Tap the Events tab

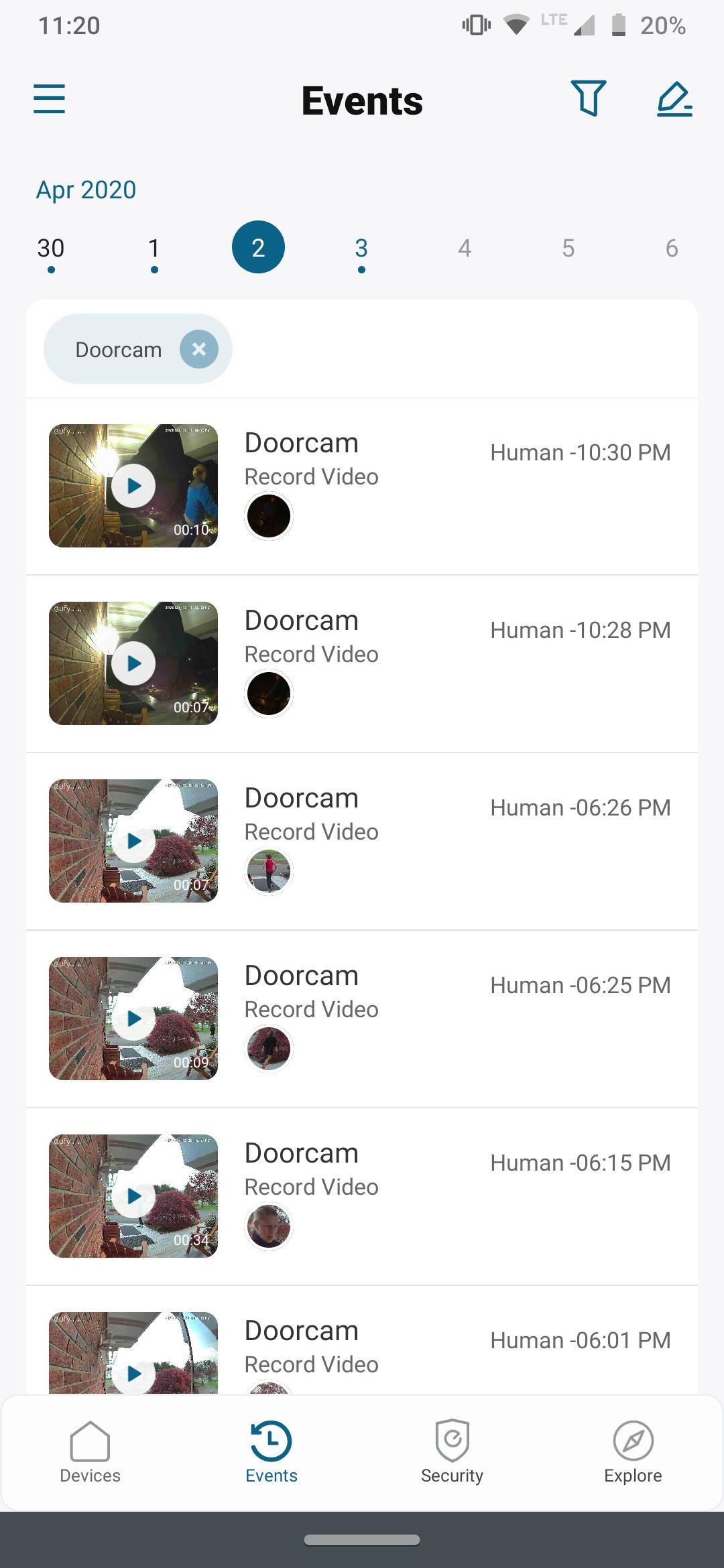[271, 1452]
